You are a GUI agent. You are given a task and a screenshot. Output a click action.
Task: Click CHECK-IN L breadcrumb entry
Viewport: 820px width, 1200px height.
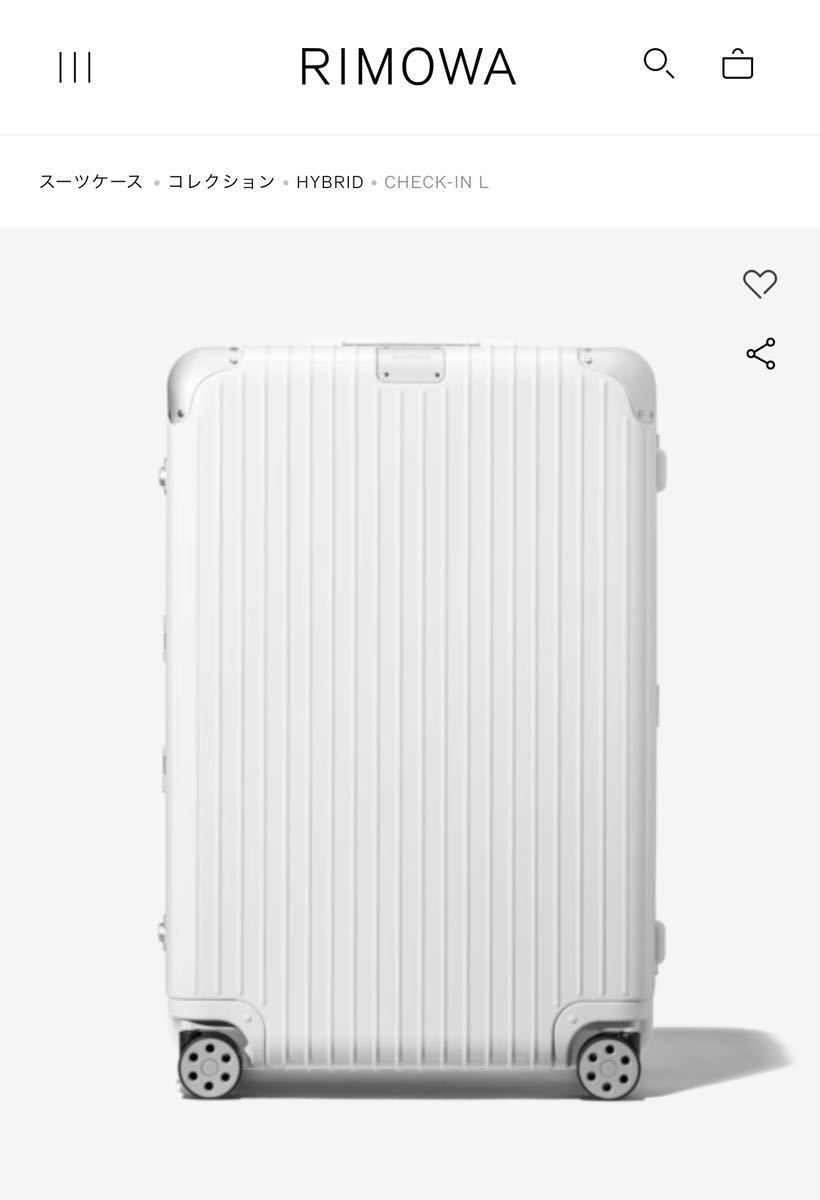tap(437, 182)
